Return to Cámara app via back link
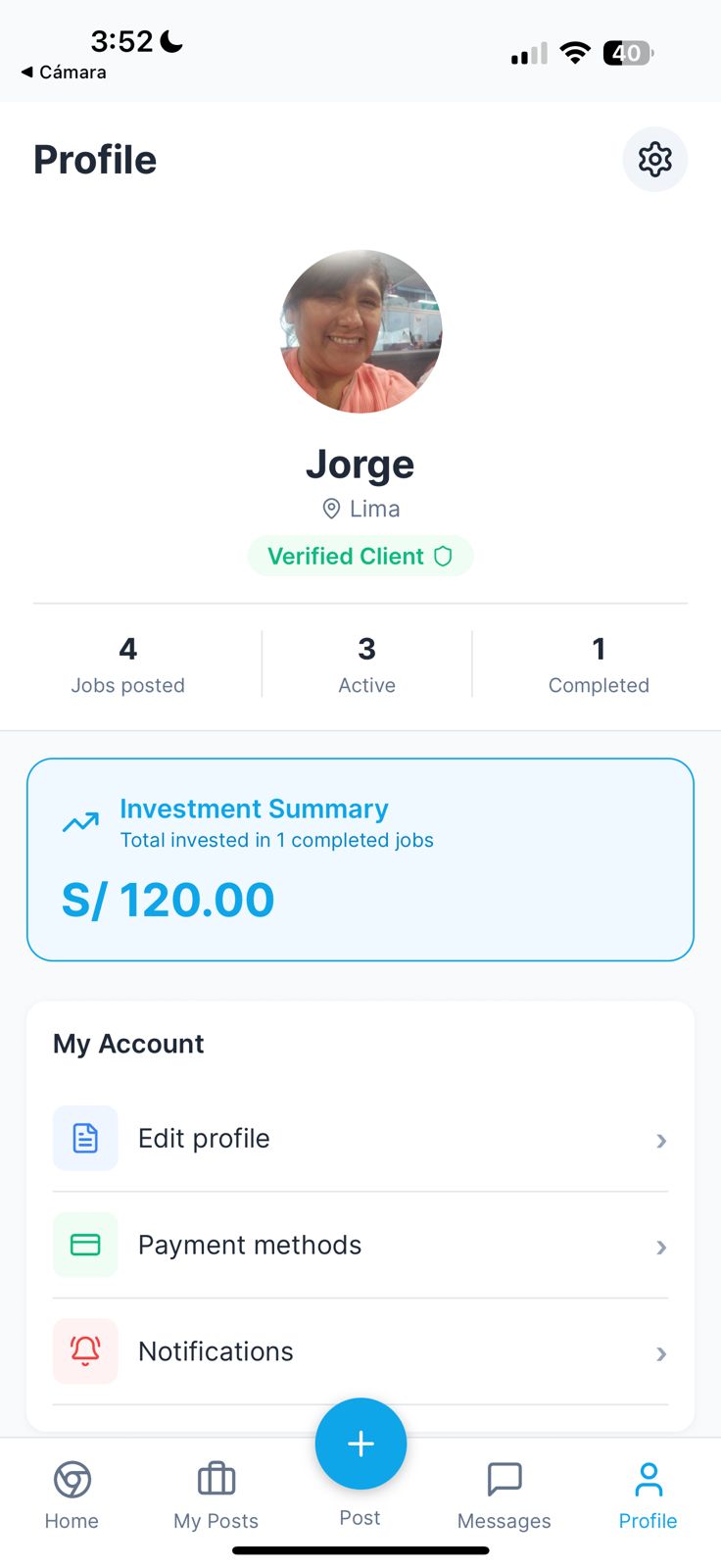 click(x=64, y=73)
